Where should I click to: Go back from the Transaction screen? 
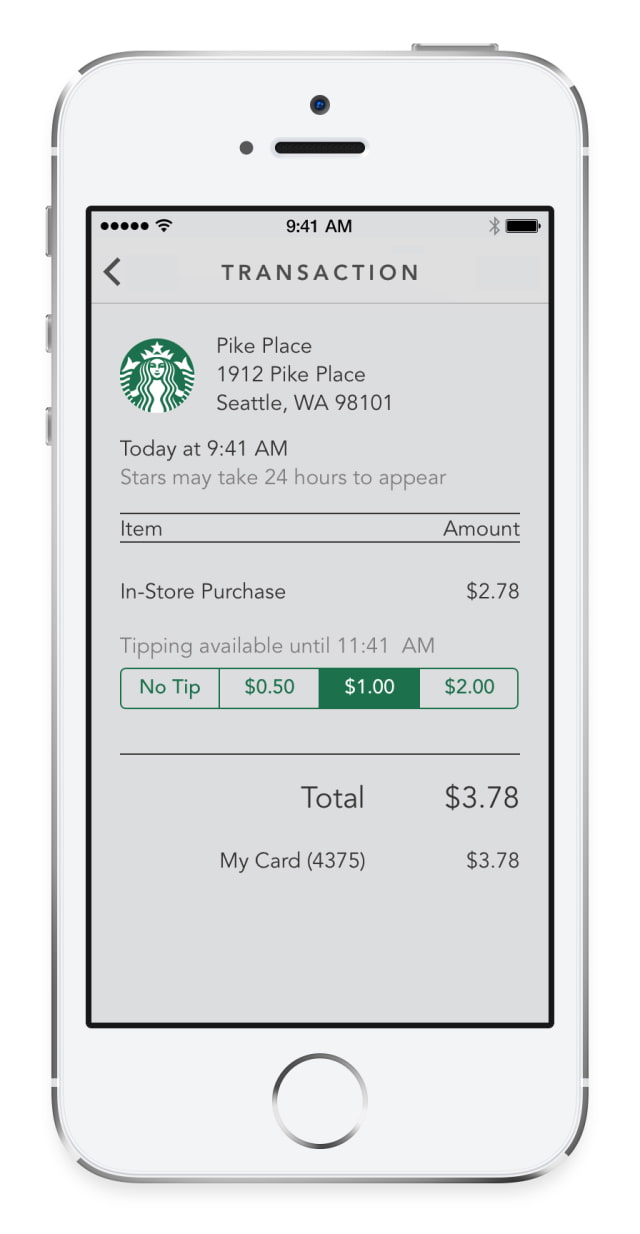[113, 272]
